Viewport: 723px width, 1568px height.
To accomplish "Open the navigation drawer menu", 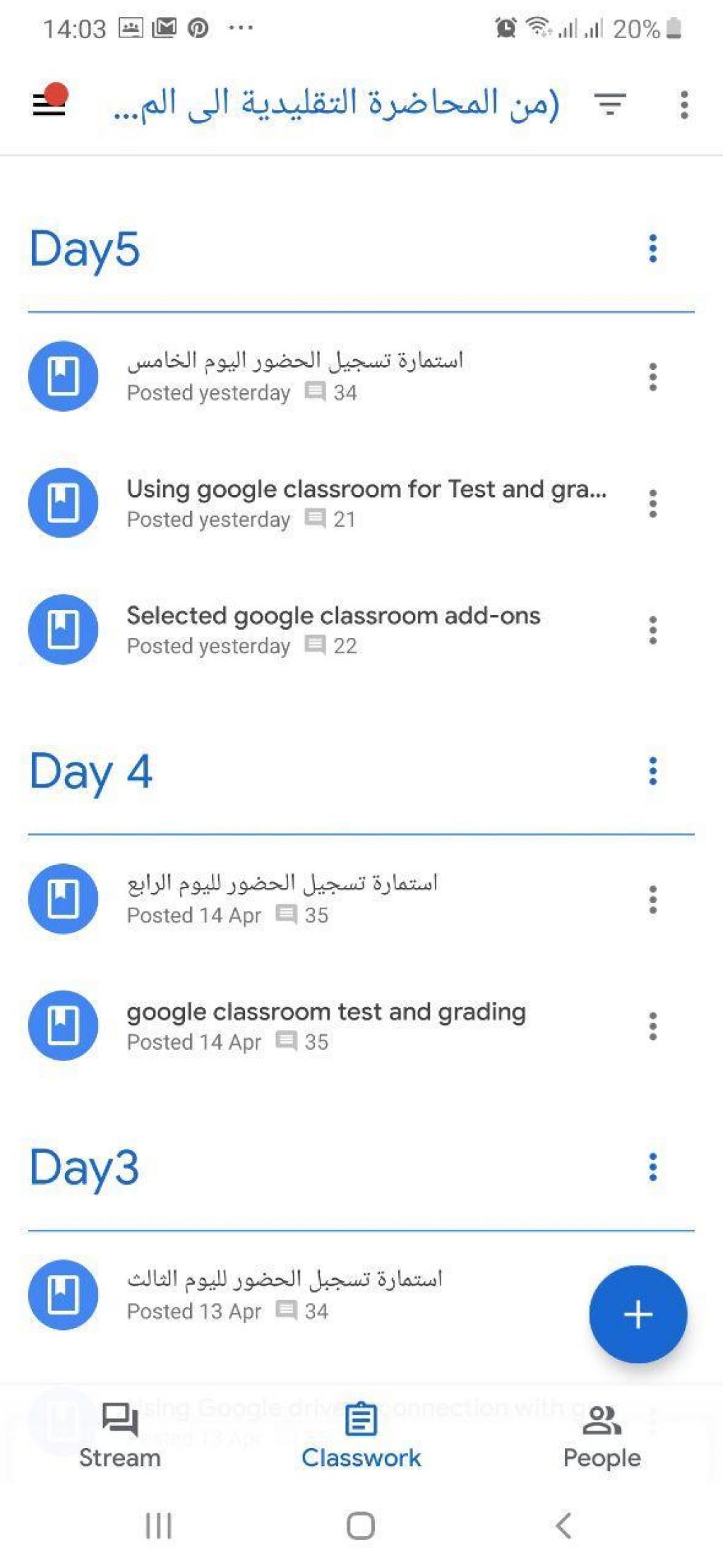I will pos(49,104).
